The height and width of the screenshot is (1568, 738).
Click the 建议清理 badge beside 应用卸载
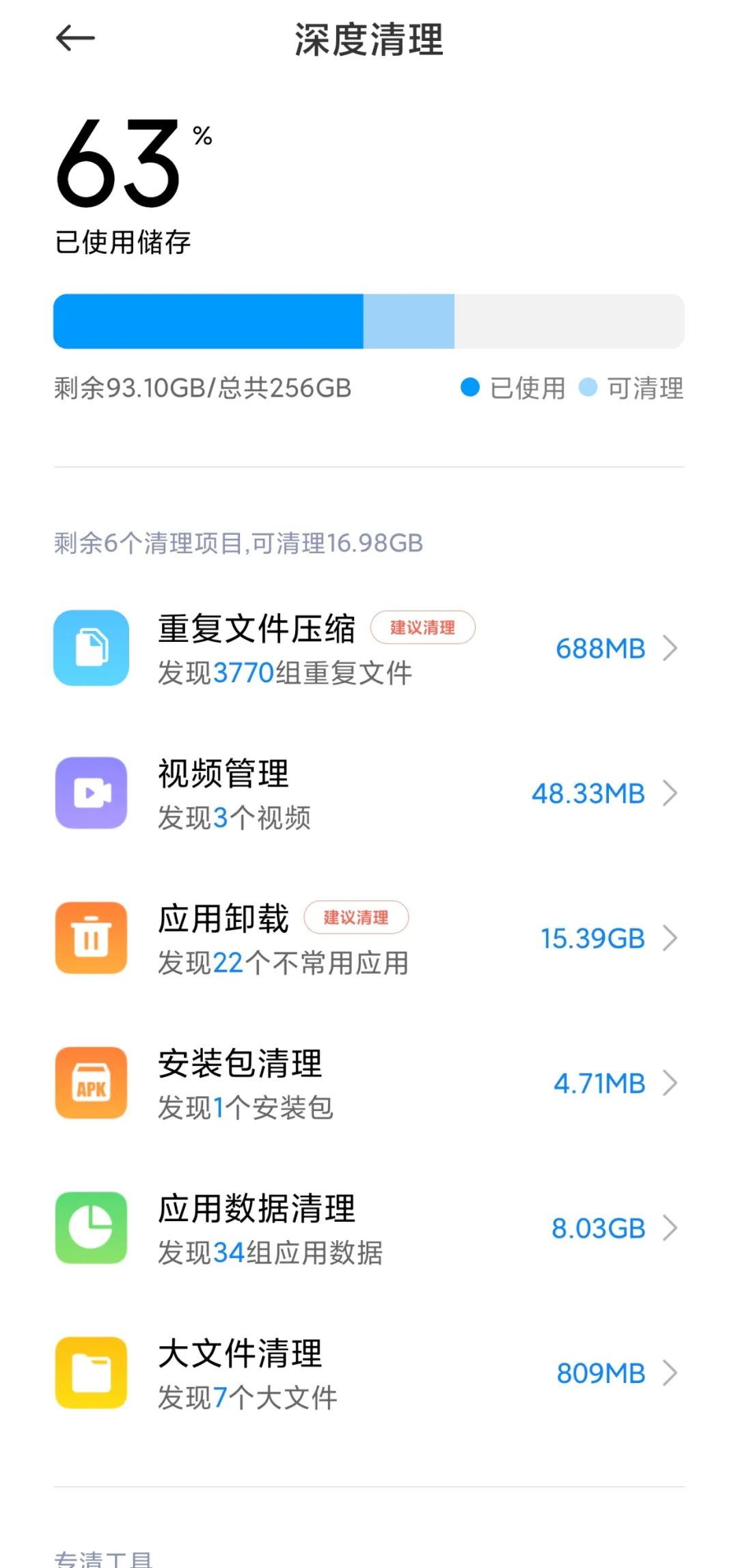coord(357,918)
